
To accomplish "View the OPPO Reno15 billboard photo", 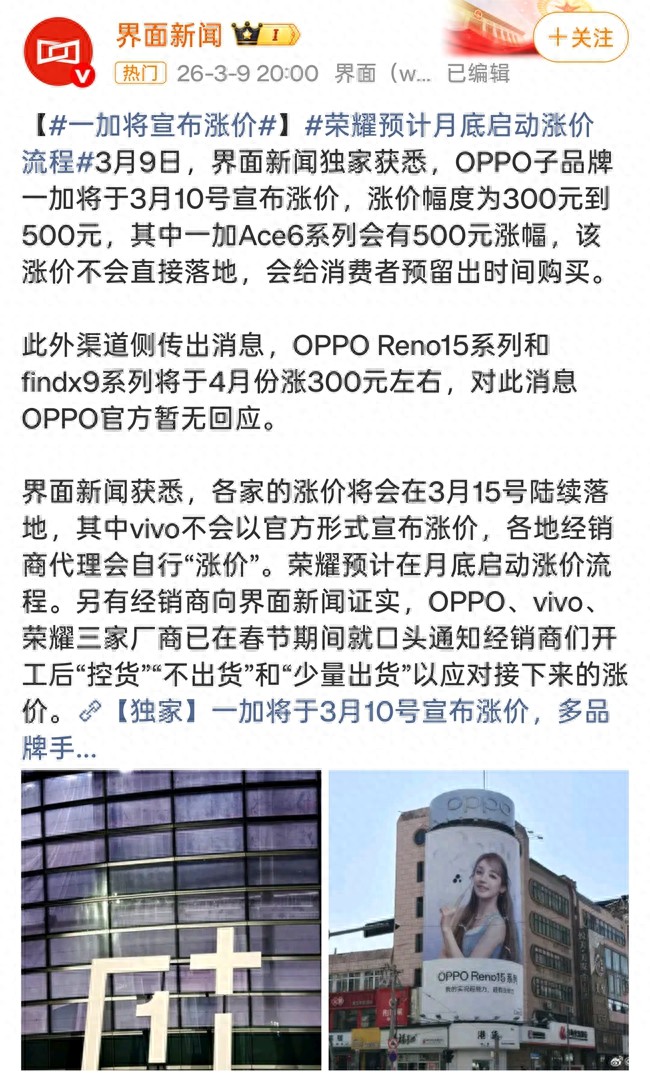I will point(479,919).
